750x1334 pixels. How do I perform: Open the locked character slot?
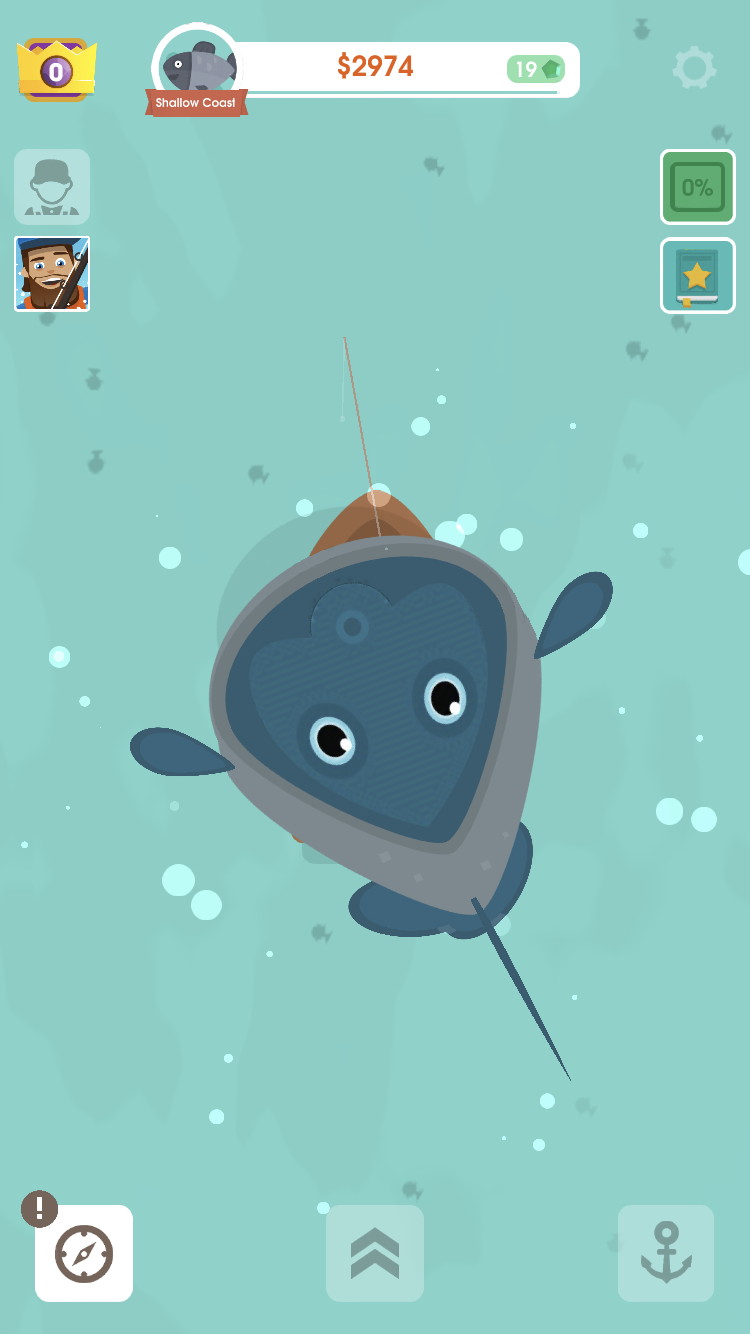point(52,187)
